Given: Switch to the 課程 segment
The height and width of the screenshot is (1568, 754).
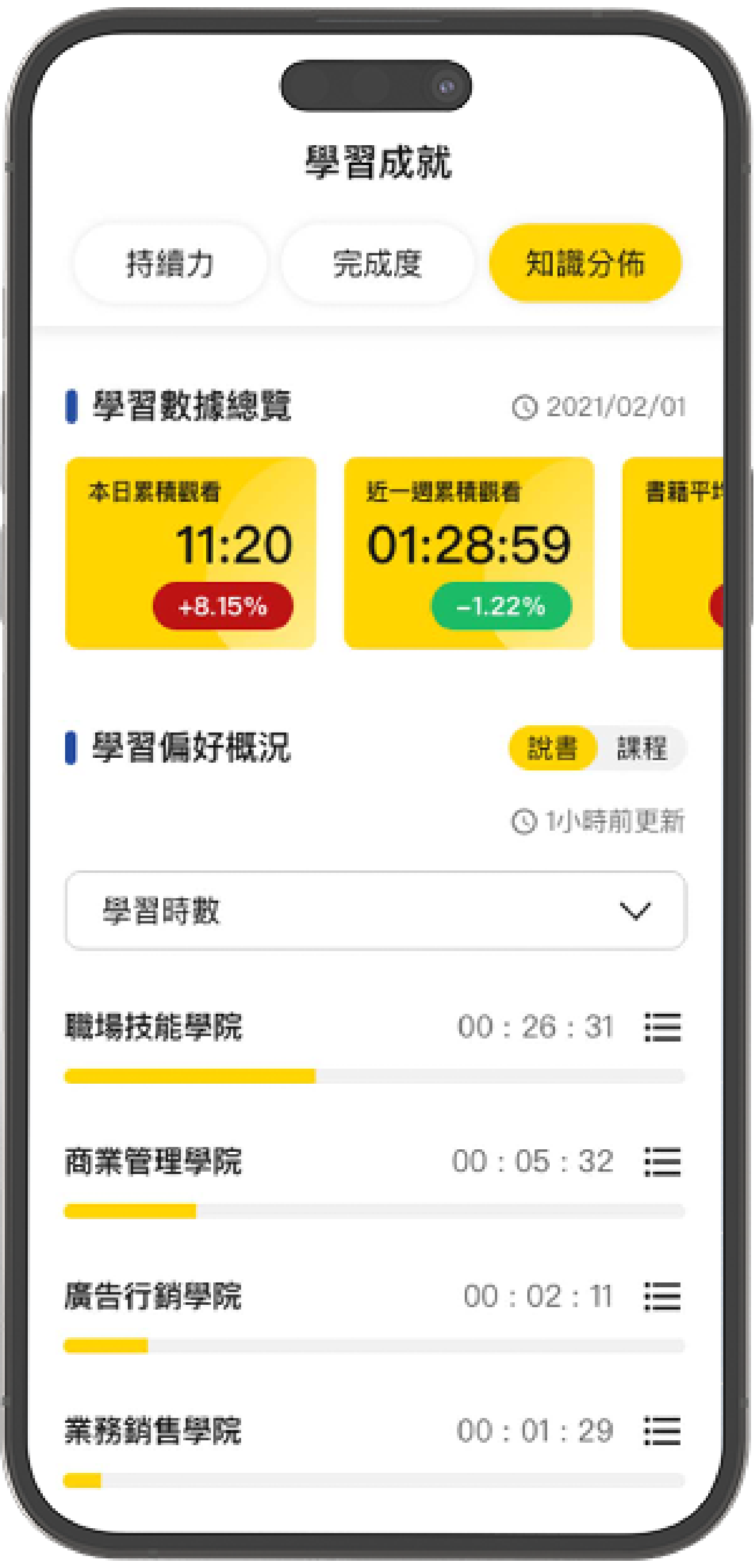Looking at the screenshot, I should click(x=642, y=748).
